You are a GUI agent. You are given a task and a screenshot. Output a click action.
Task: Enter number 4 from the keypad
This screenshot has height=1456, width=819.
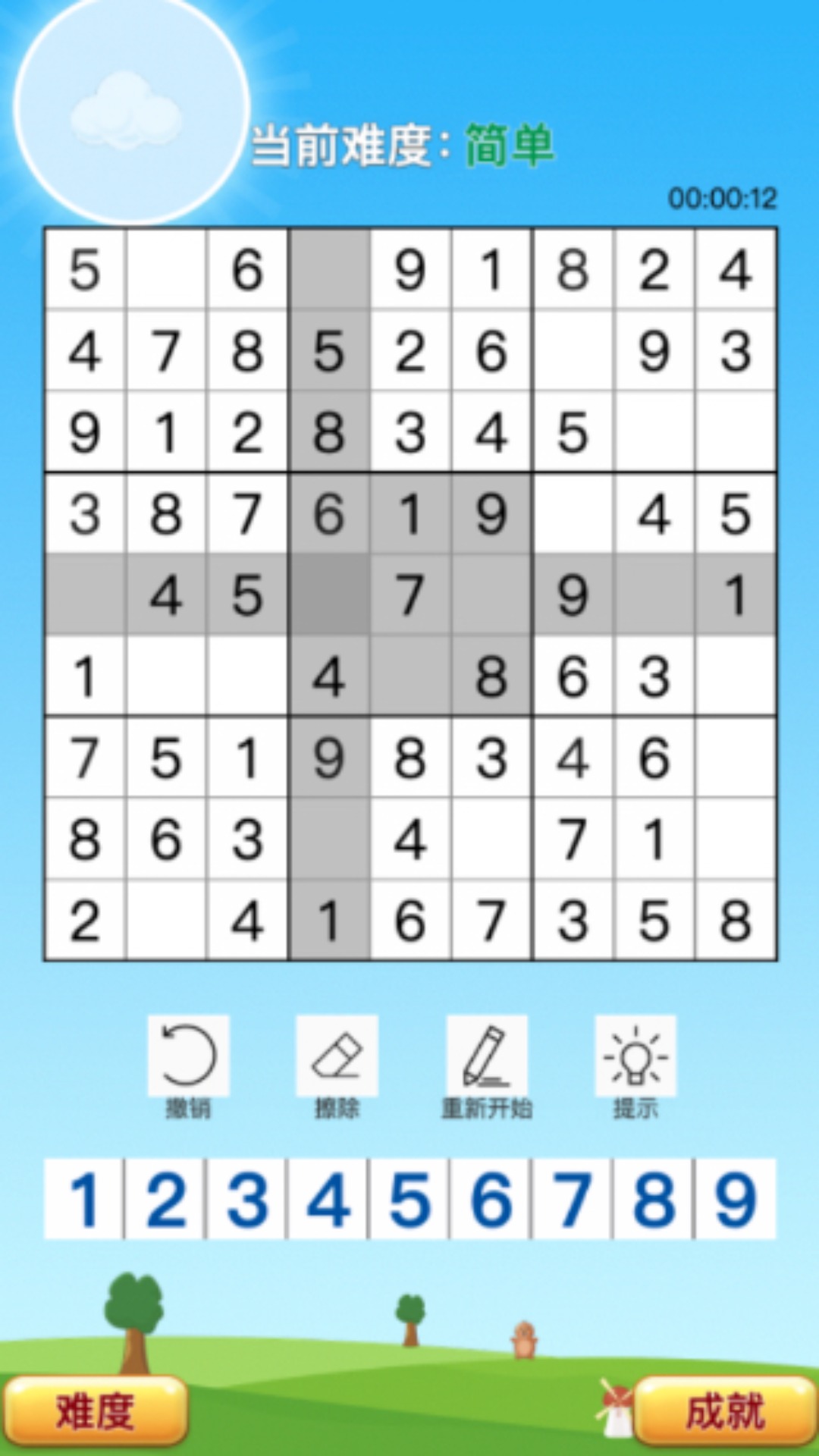tap(328, 1199)
